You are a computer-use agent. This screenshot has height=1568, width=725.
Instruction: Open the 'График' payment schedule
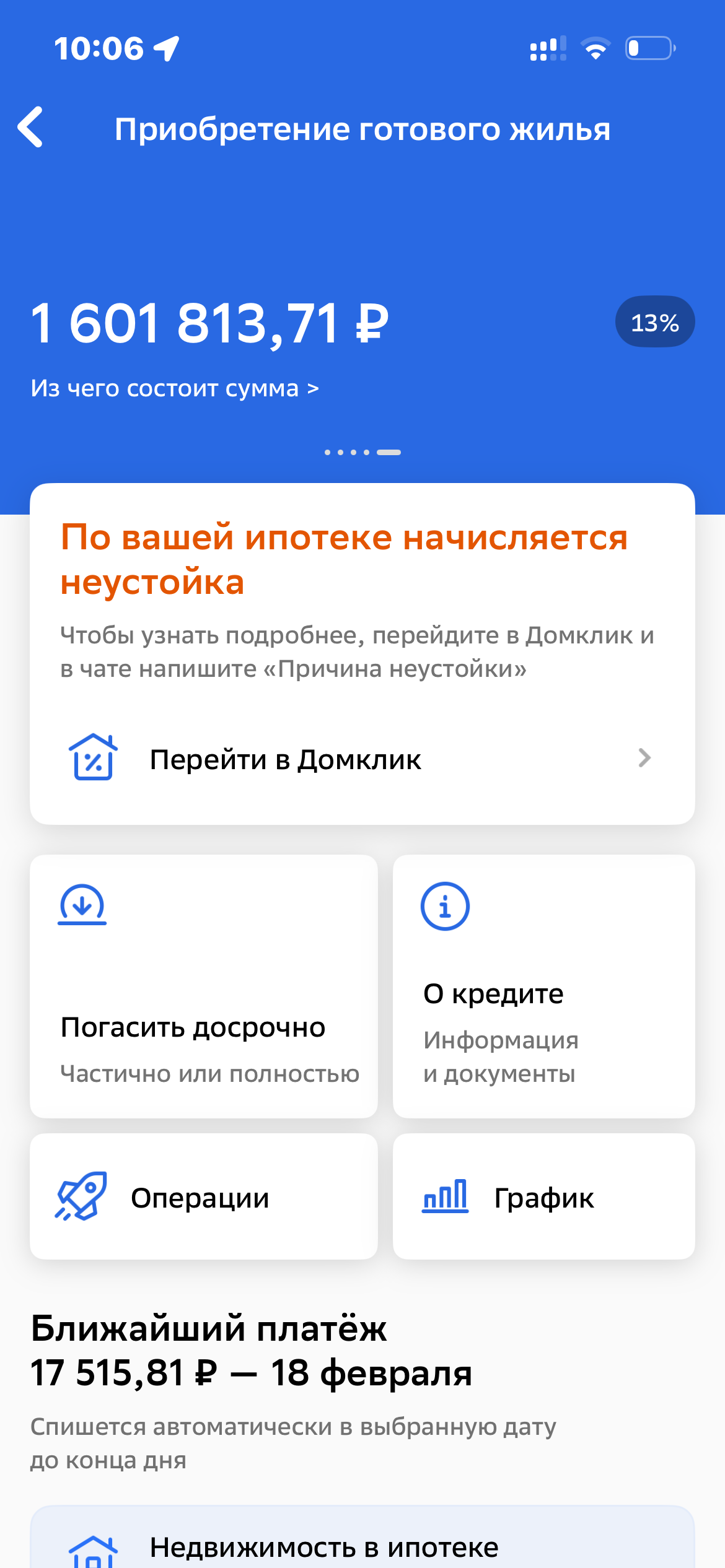[x=543, y=1197]
